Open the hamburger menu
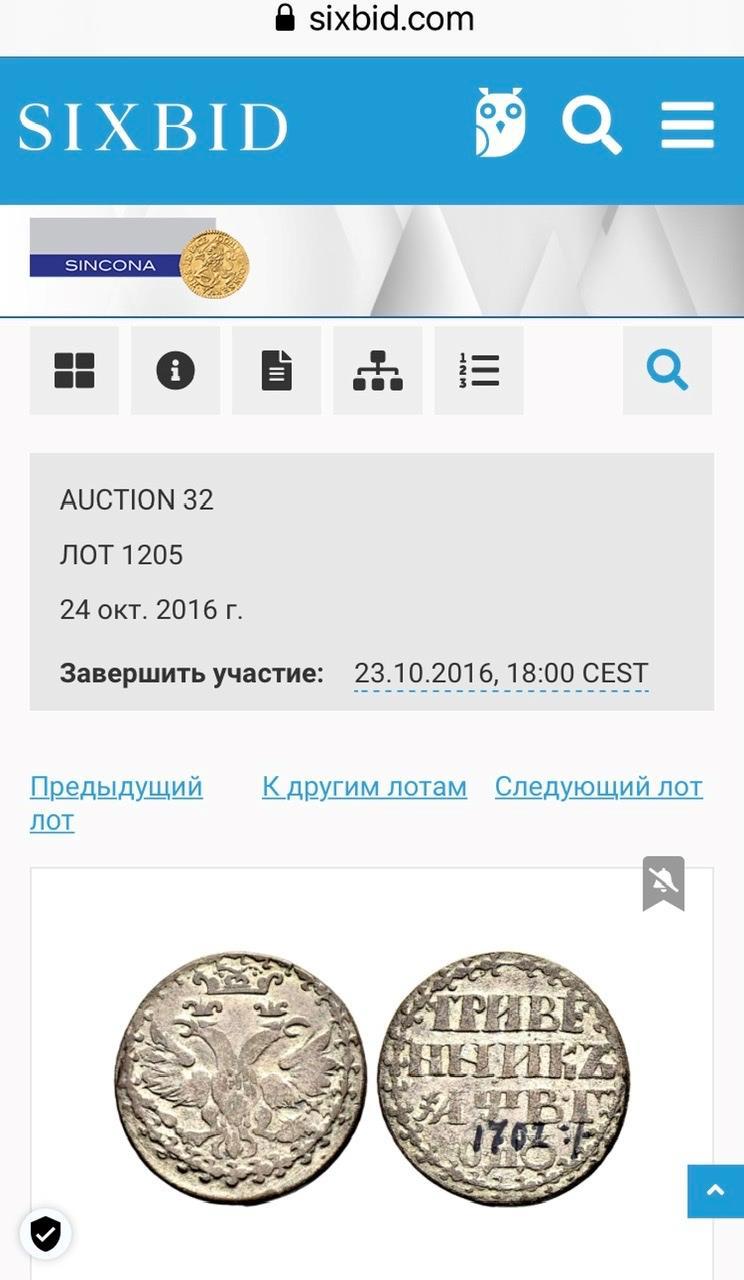 coord(687,125)
